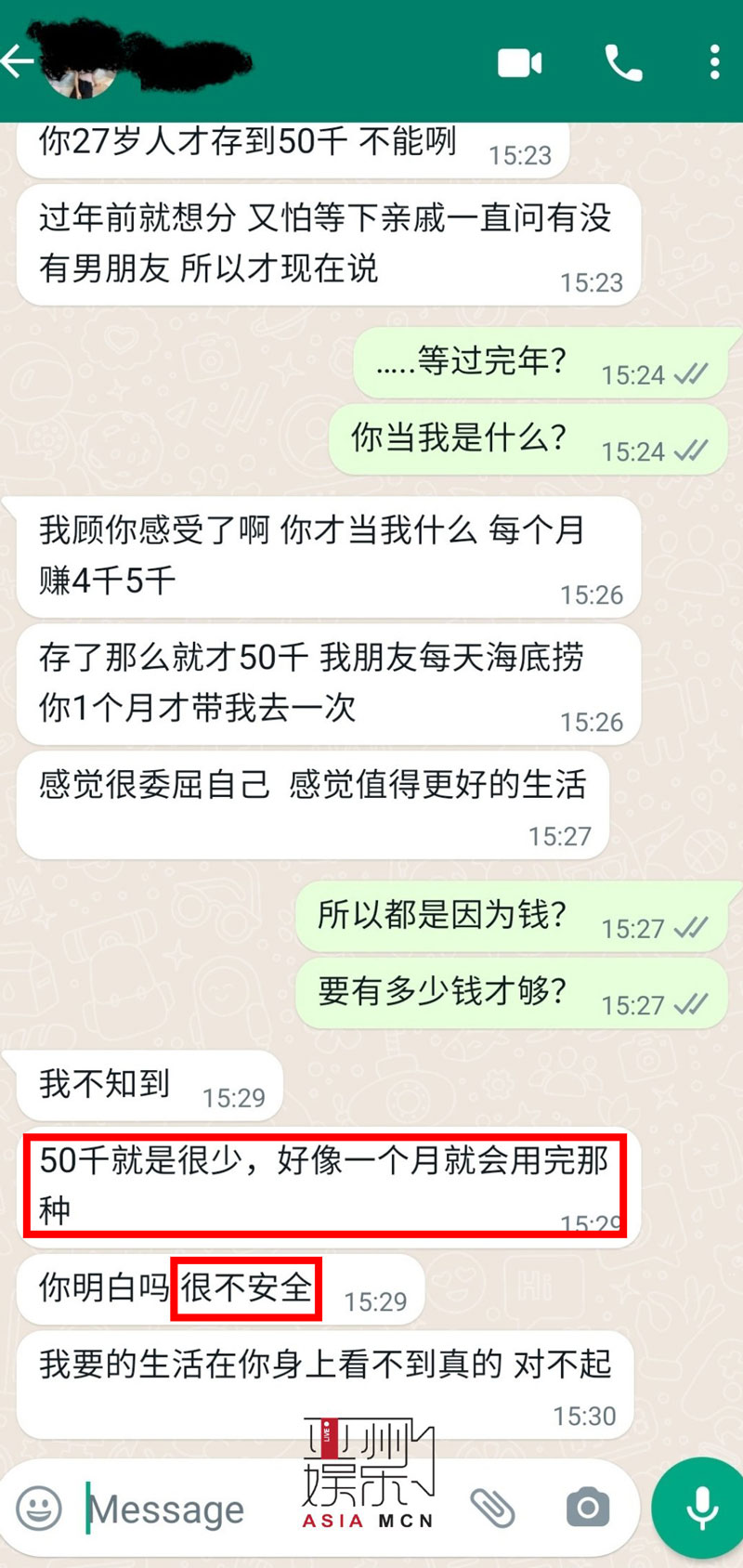Open the overflow menu

click(x=714, y=62)
